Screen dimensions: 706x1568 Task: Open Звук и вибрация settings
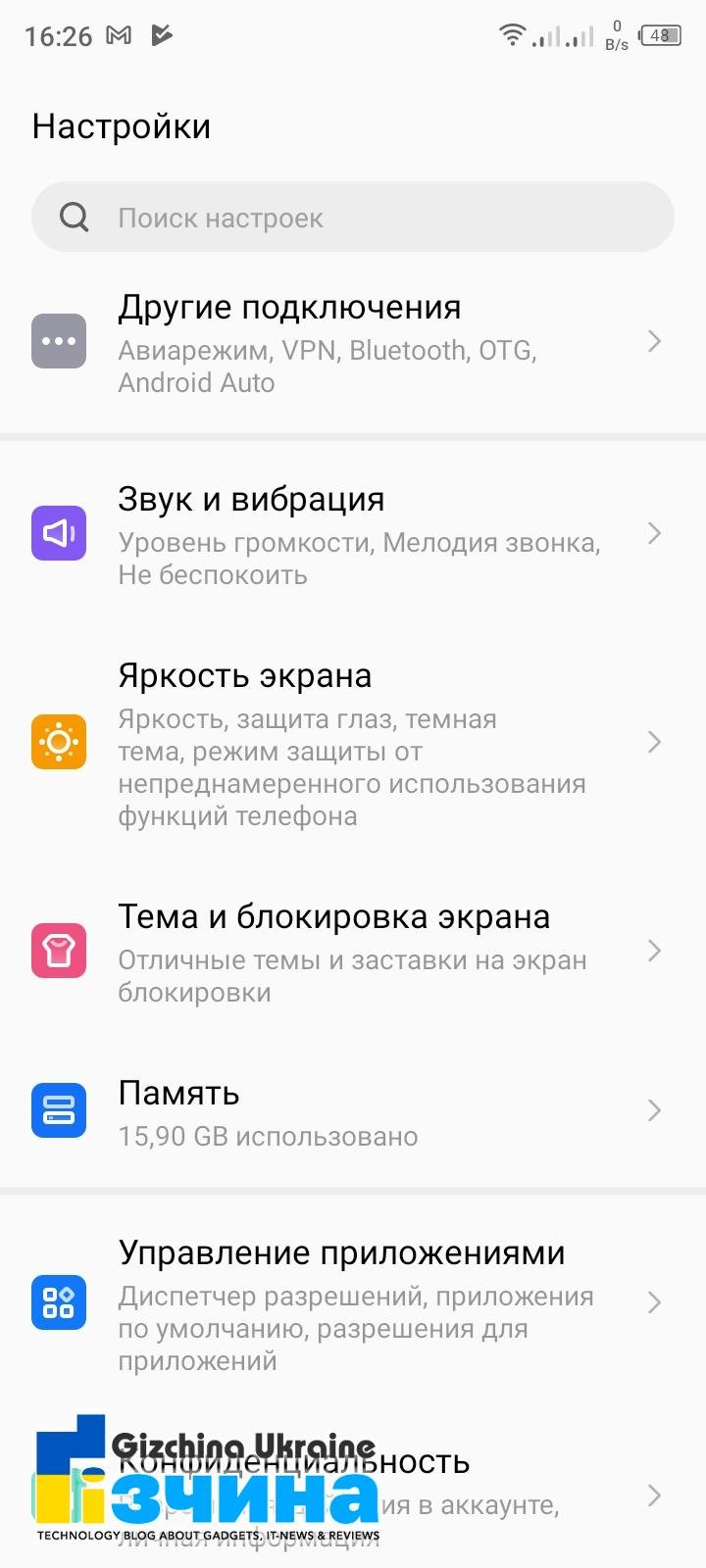[353, 534]
